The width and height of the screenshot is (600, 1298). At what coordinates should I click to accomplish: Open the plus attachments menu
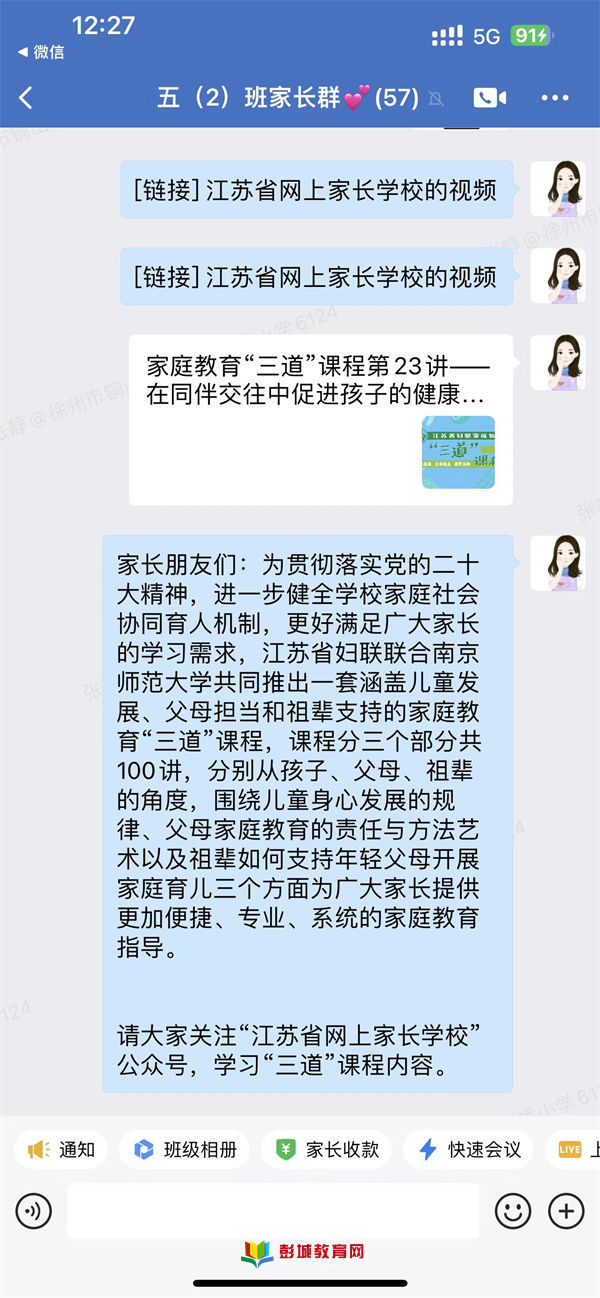coord(567,1211)
